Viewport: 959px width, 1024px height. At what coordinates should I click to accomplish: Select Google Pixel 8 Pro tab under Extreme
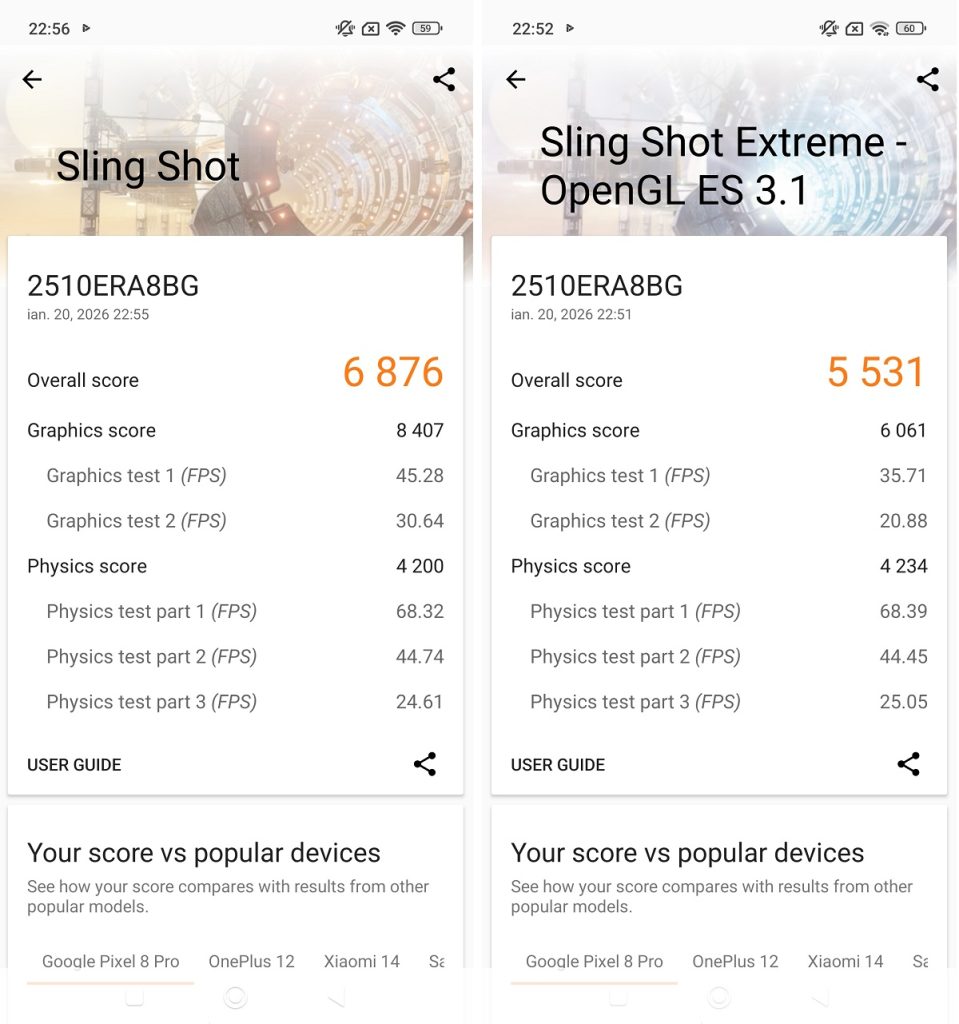coord(594,961)
